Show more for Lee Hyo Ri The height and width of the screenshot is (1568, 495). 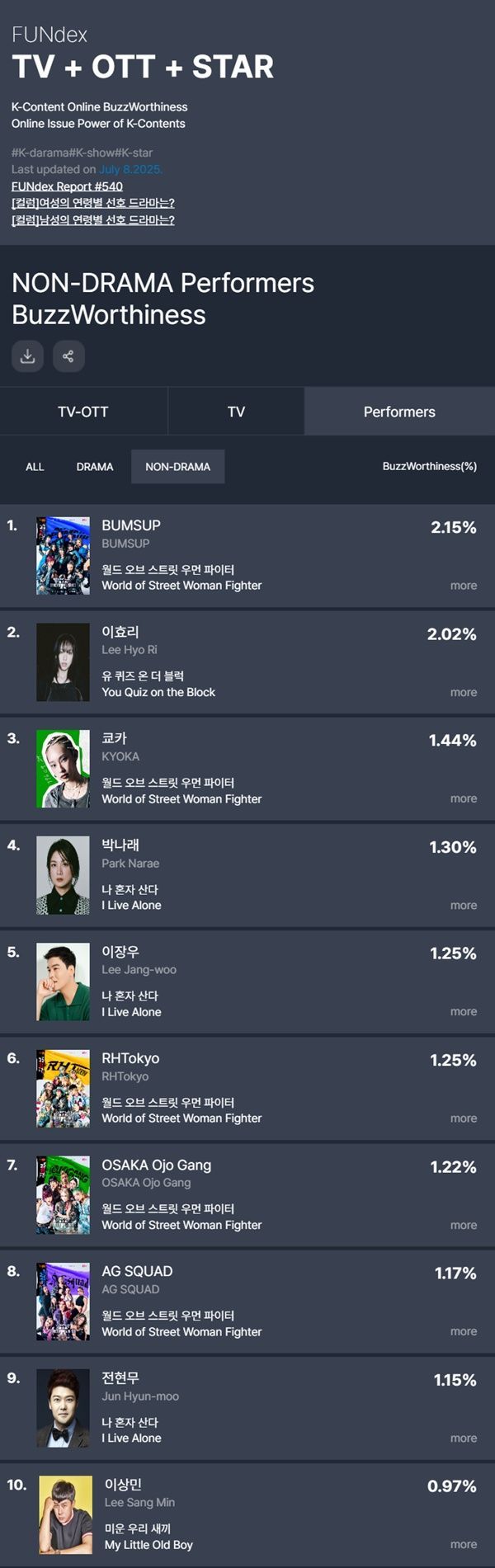463,692
